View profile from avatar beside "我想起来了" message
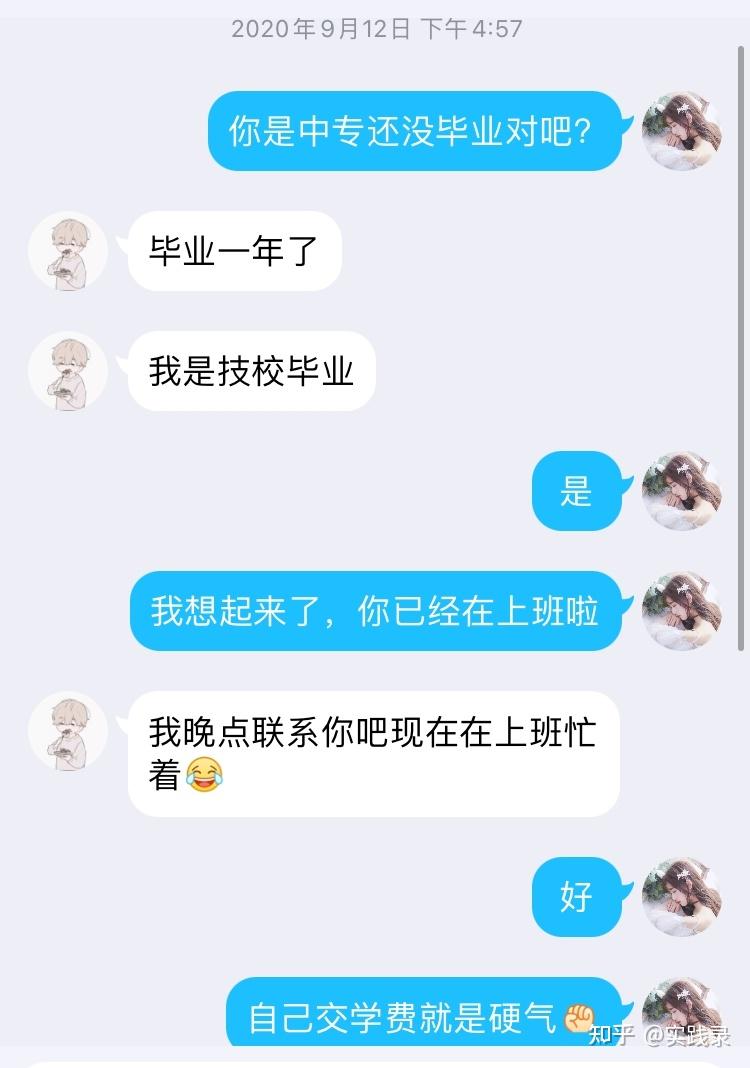The height and width of the screenshot is (1068, 750). [x=681, y=611]
